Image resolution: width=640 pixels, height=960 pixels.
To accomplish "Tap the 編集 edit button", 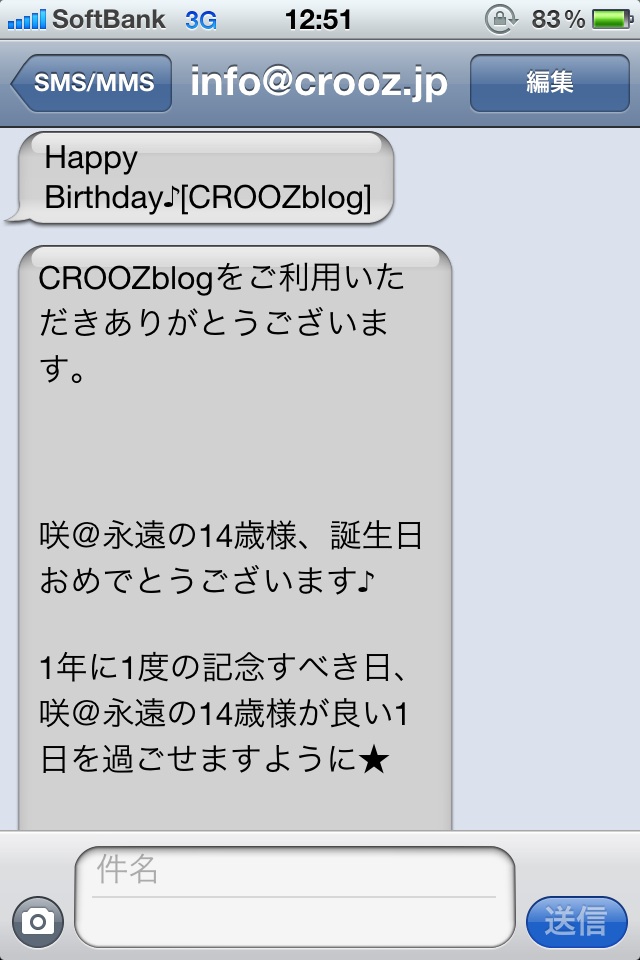I will (549, 83).
